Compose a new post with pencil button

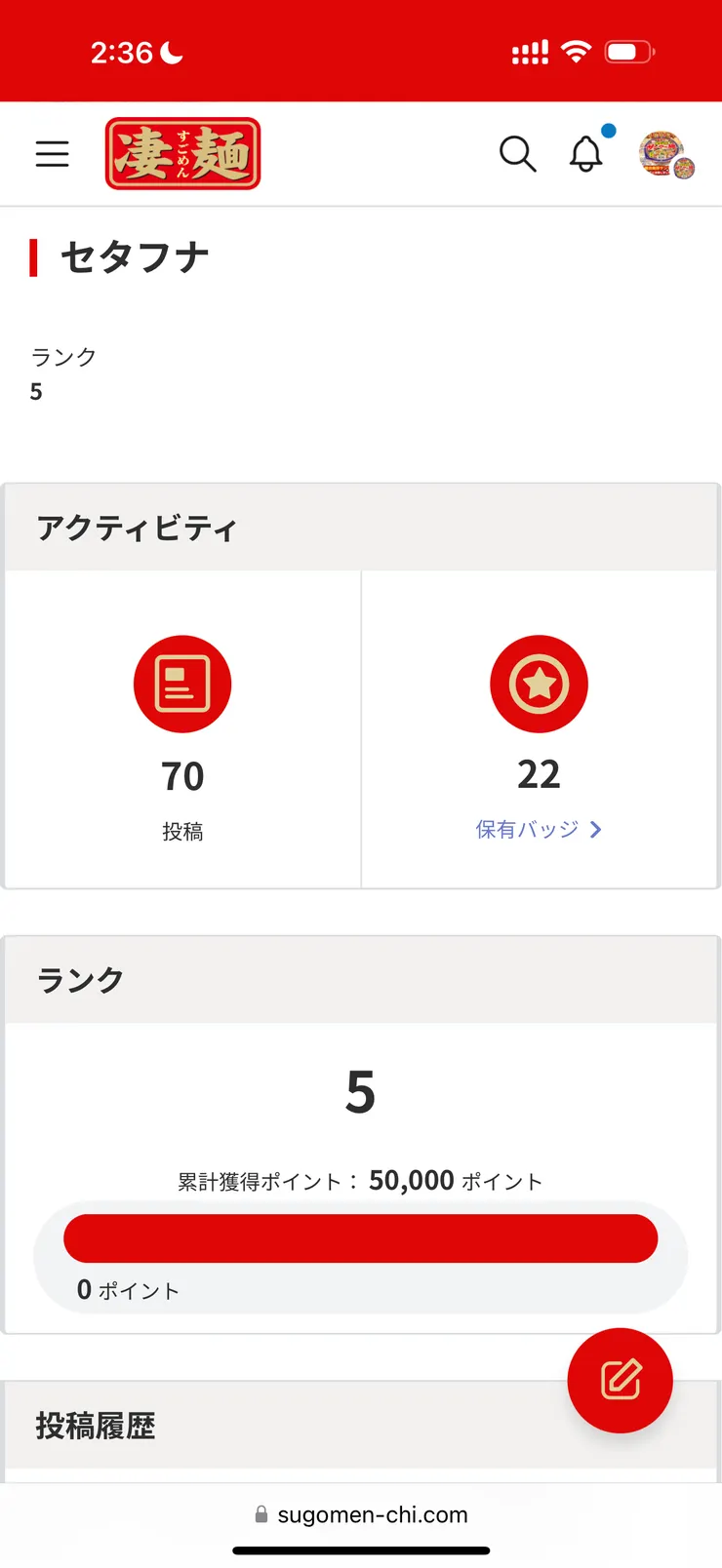coord(620,1380)
